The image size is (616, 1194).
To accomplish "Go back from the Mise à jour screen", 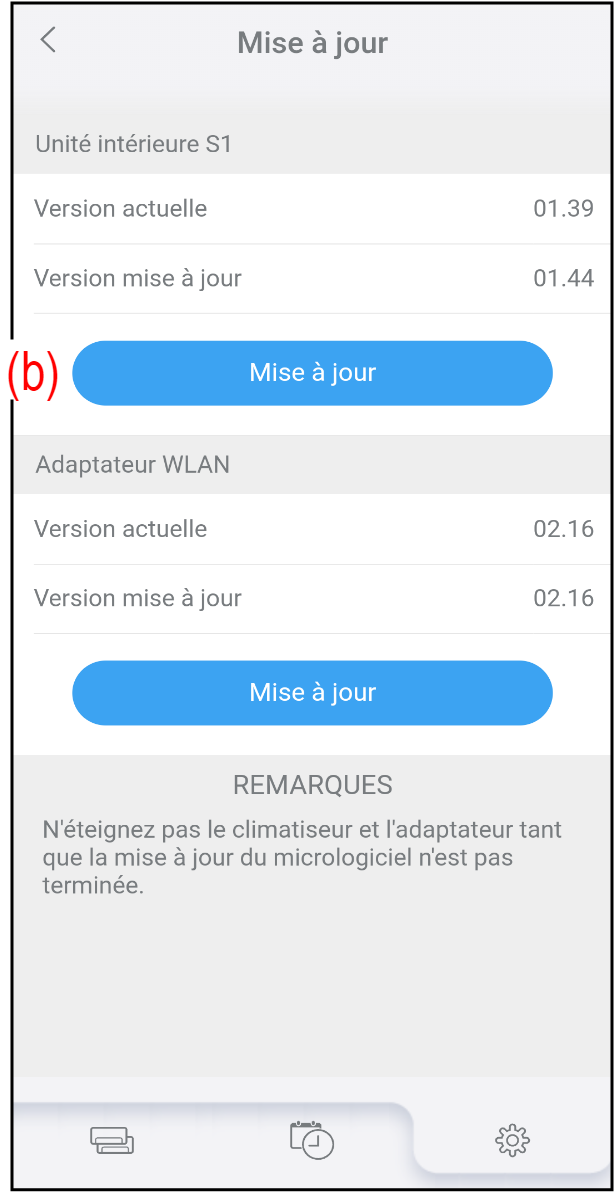I will 48,41.
